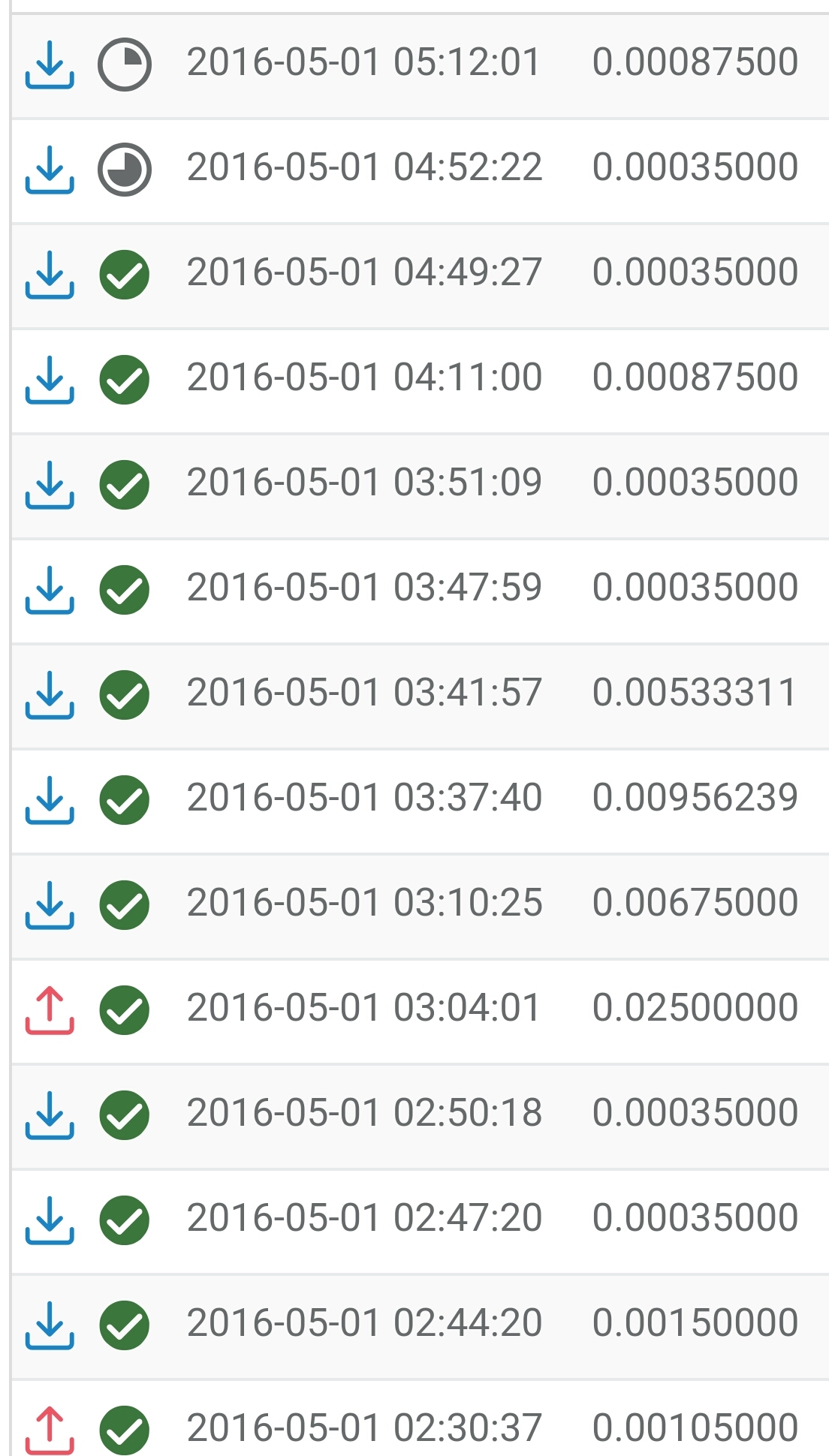The height and width of the screenshot is (1456, 829).
Task: Open the pending transaction from 04:52:22
Action: click(420, 170)
